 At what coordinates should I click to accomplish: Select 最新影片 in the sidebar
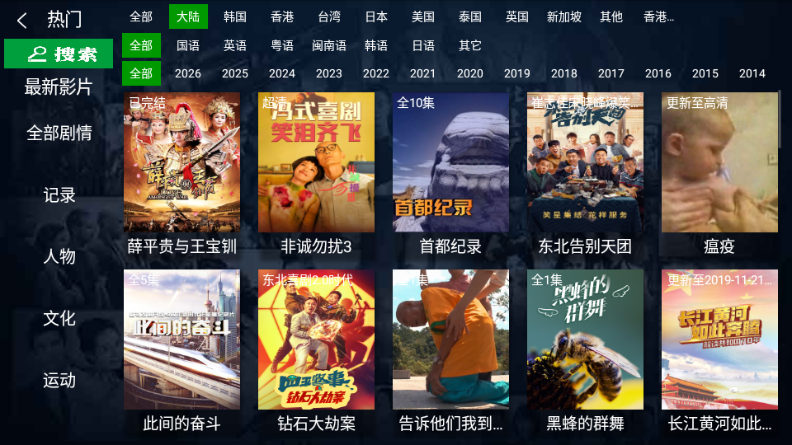coord(58,87)
